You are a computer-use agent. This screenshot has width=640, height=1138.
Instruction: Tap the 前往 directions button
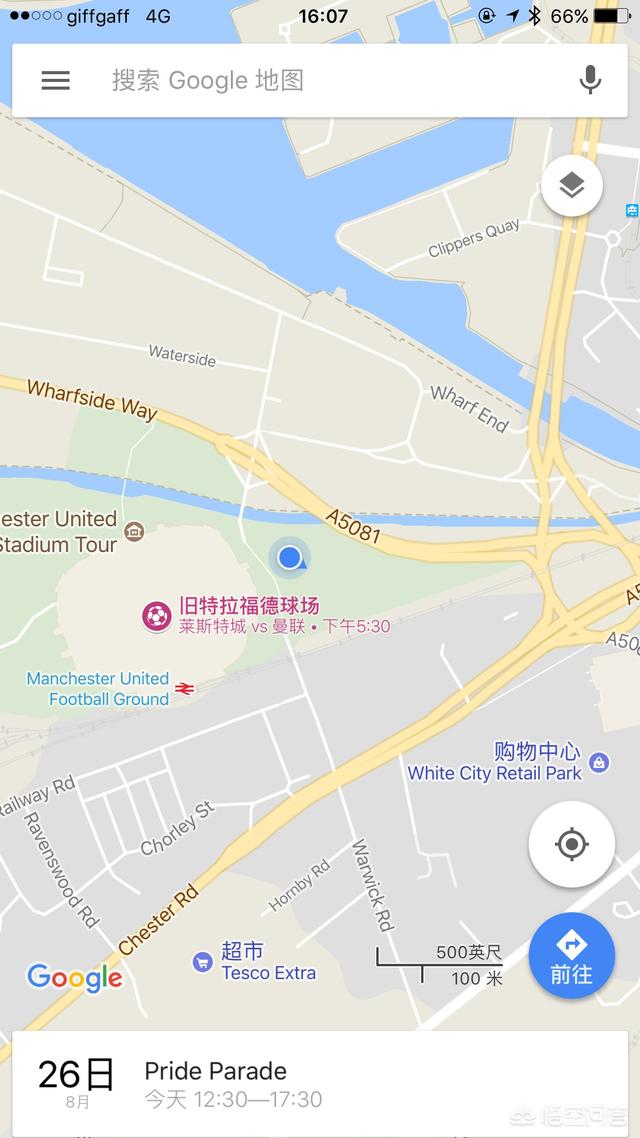point(572,956)
